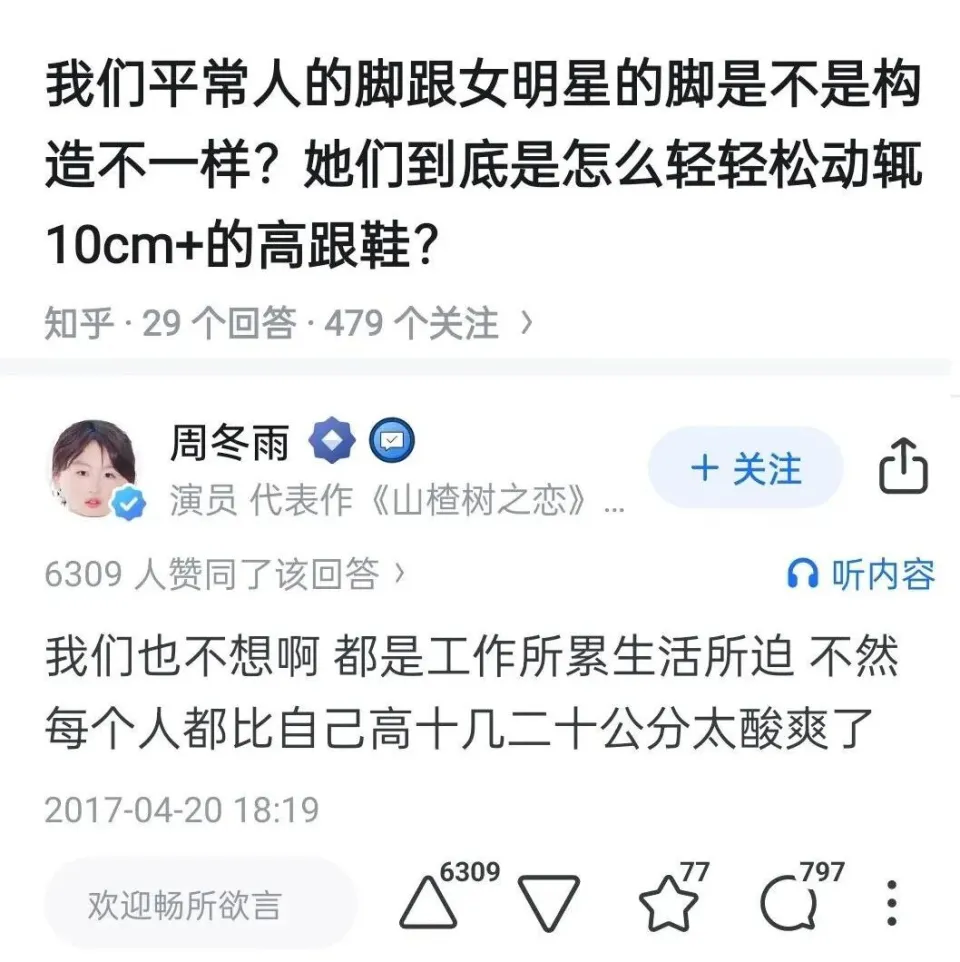The width and height of the screenshot is (960, 962).
Task: Favorite the answer with the star icon
Action: click(x=668, y=904)
